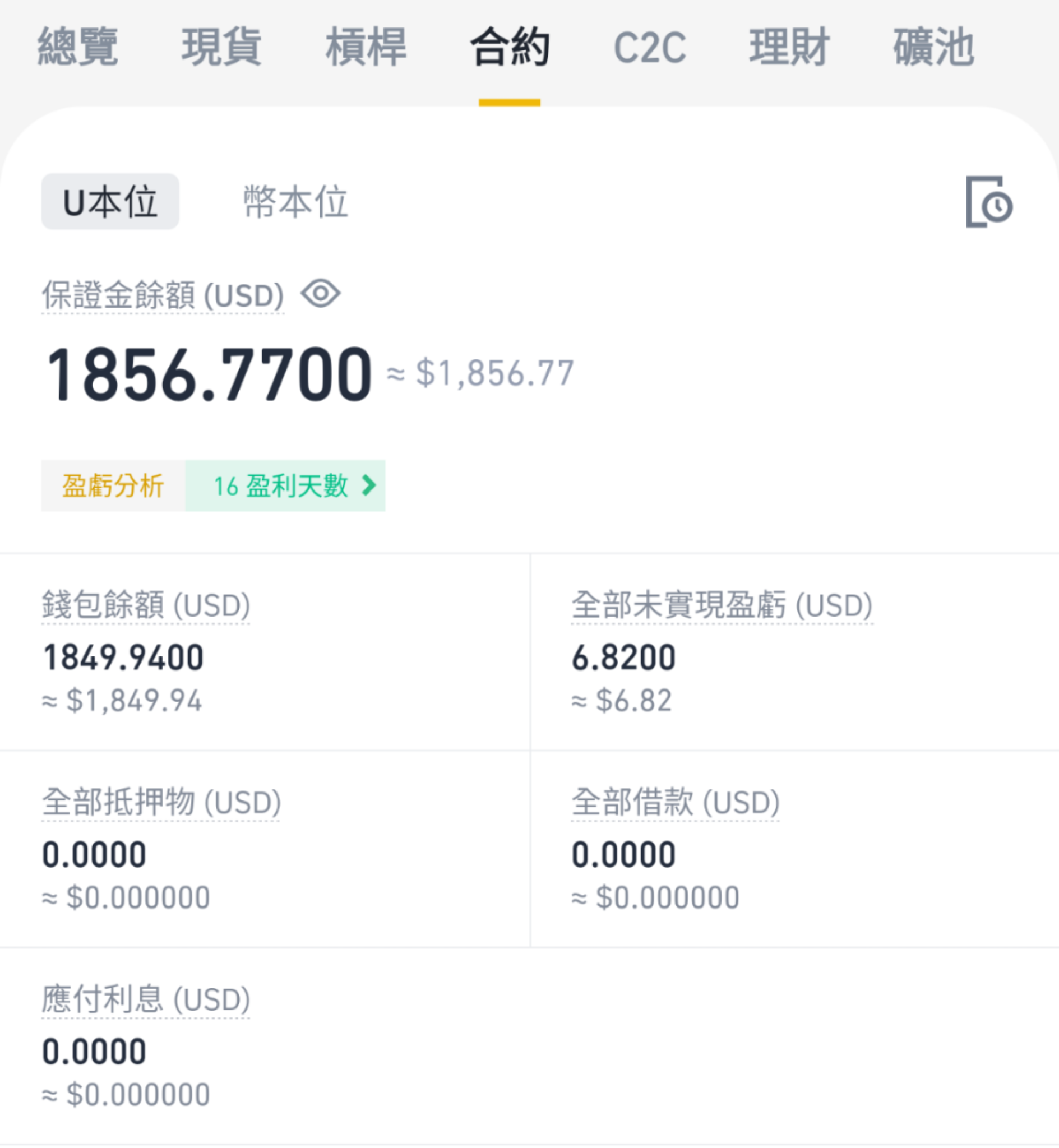Go to the 槓桿 tab
Image resolution: width=1059 pixels, height=1148 pixels.
coord(366,47)
